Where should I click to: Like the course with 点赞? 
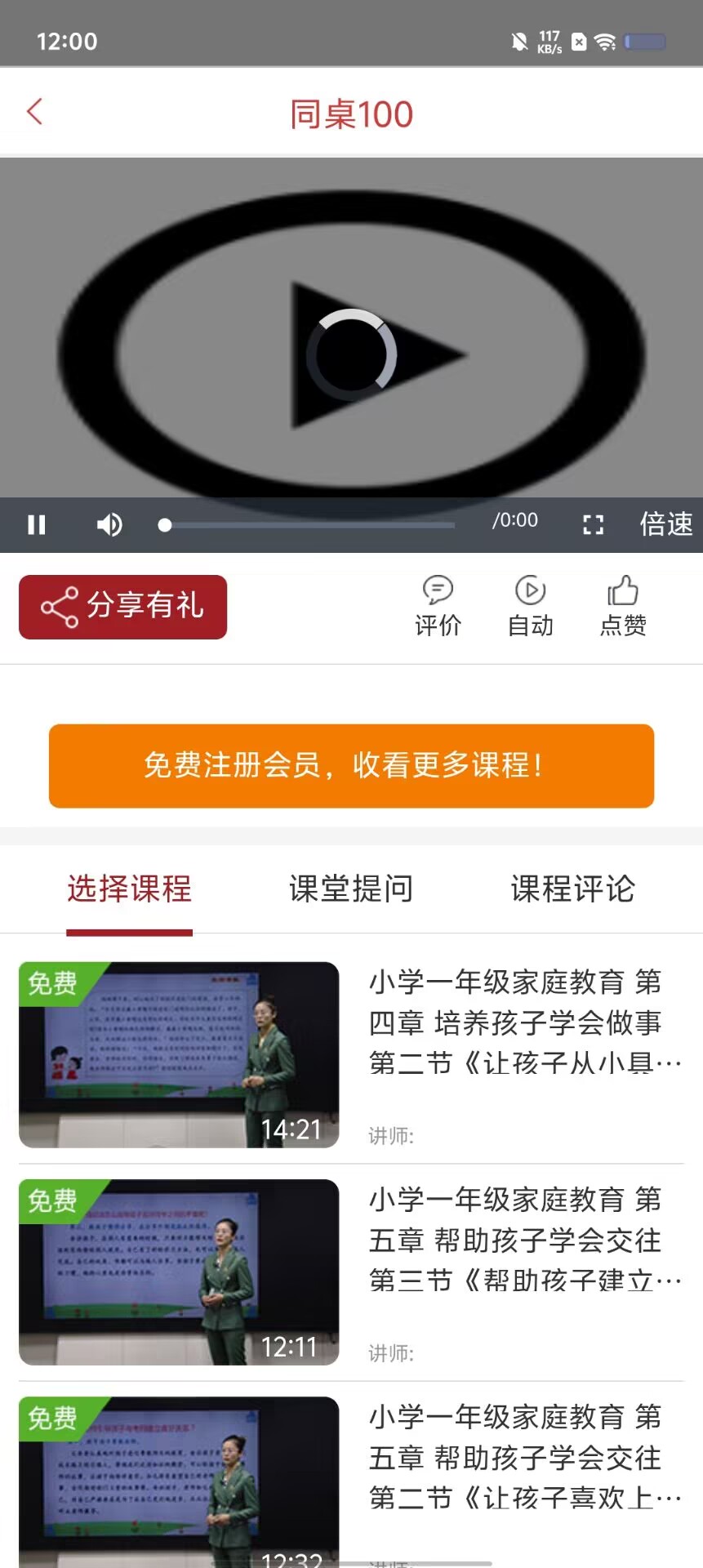pyautogui.click(x=623, y=606)
